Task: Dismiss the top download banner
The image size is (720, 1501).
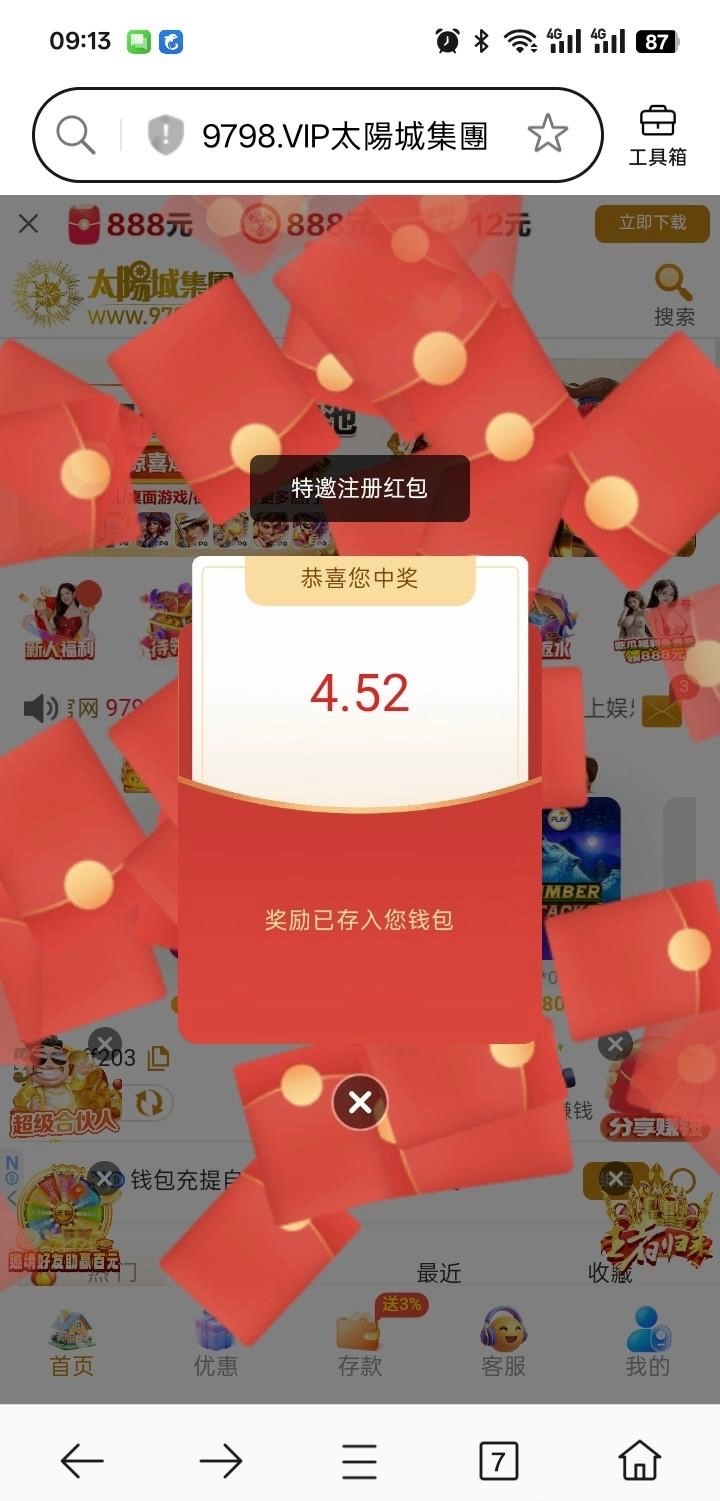Action: 29,223
